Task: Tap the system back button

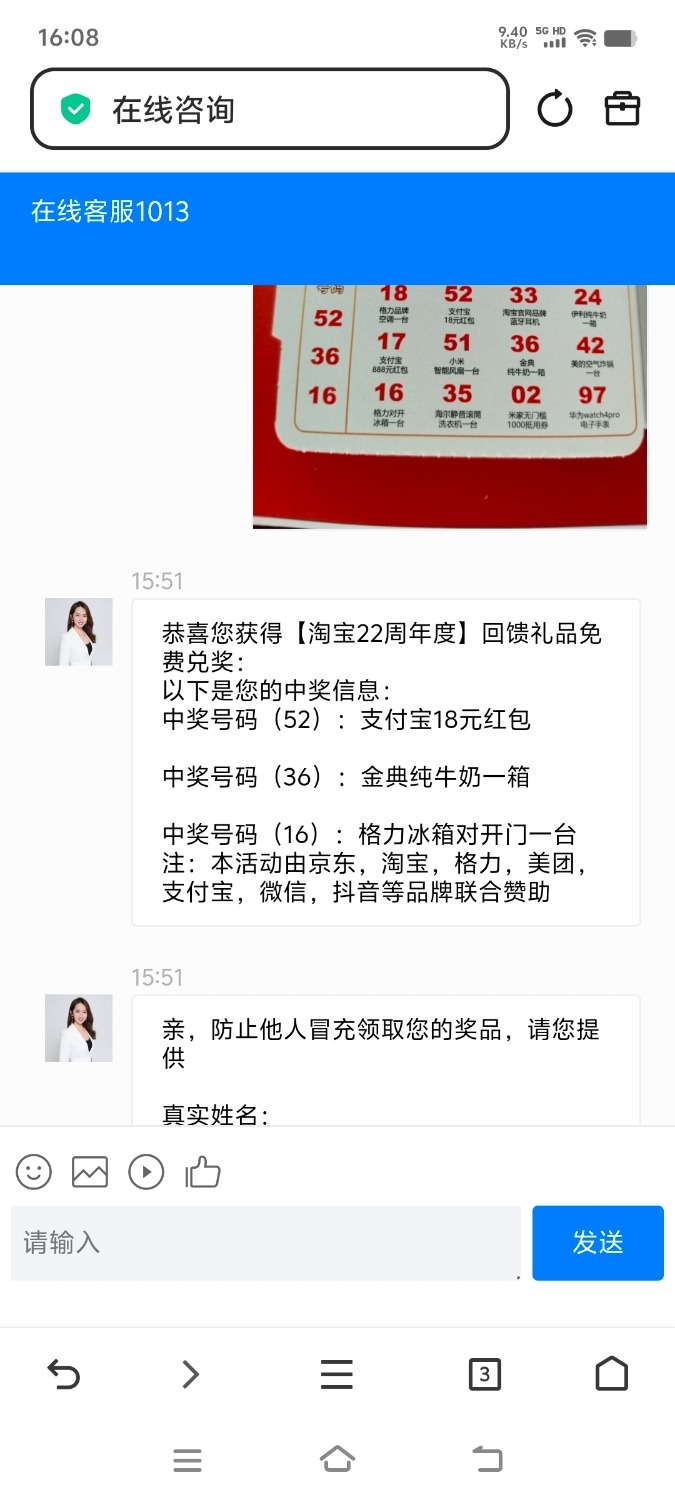Action: [487, 1459]
